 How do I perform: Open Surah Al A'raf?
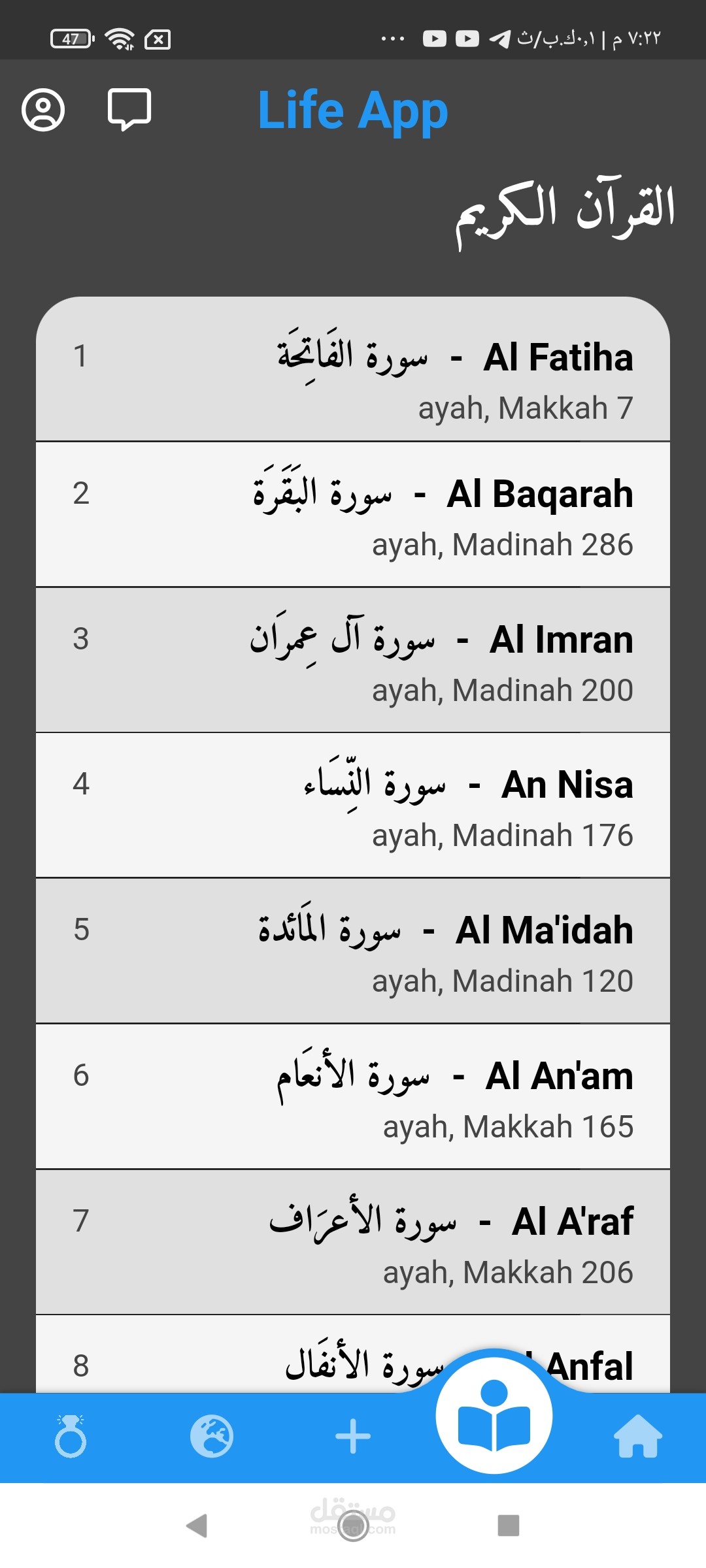pos(353,1243)
